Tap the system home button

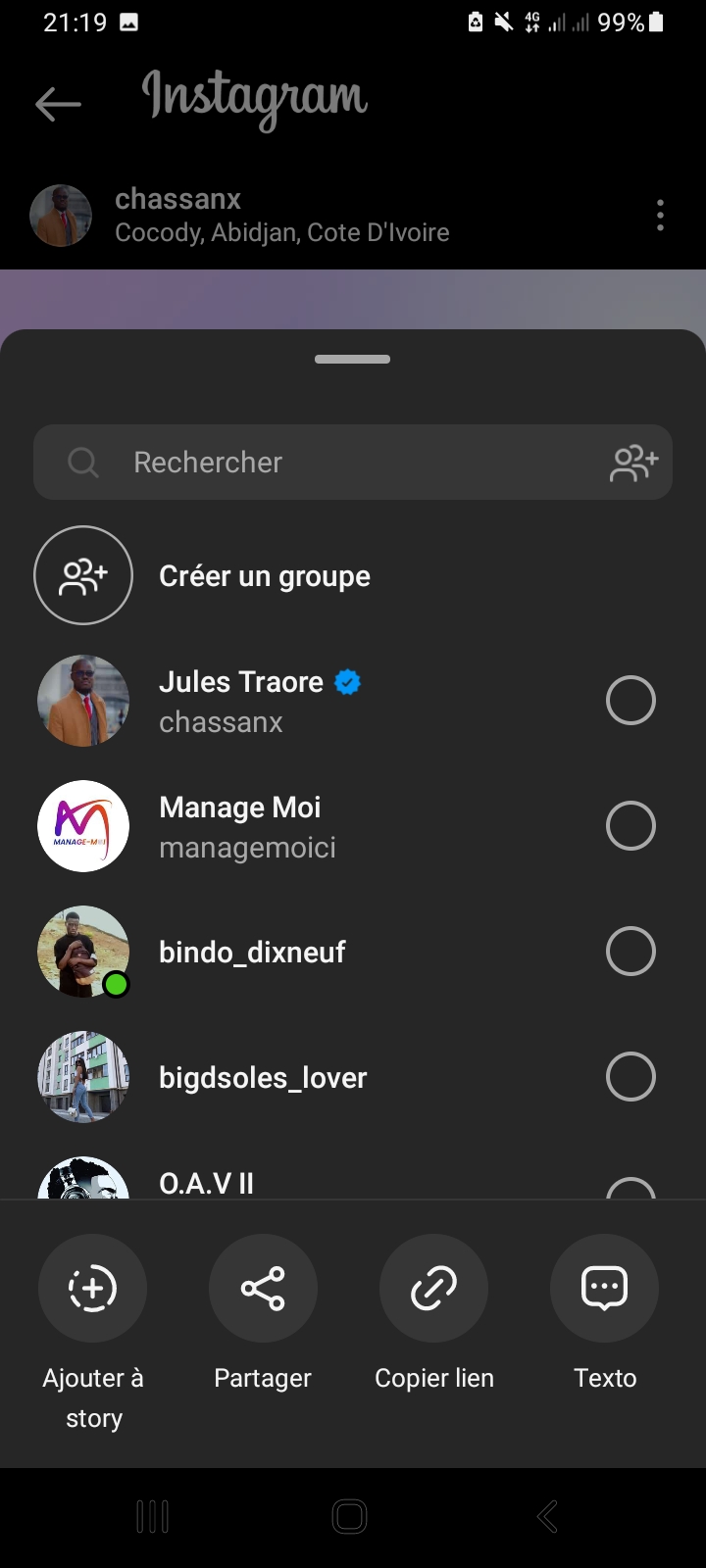[350, 1516]
